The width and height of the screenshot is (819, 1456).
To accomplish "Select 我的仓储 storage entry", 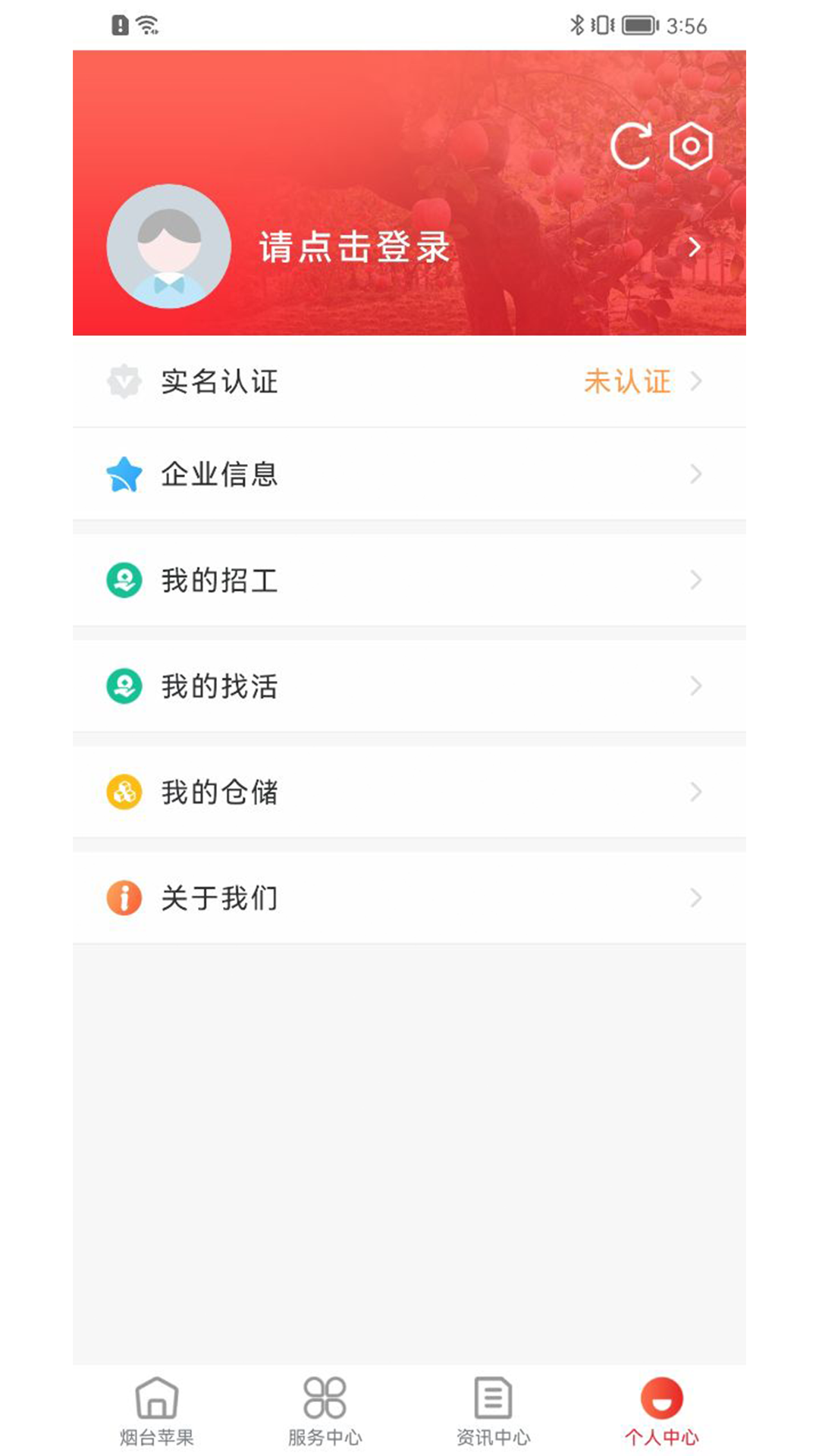I will click(409, 792).
